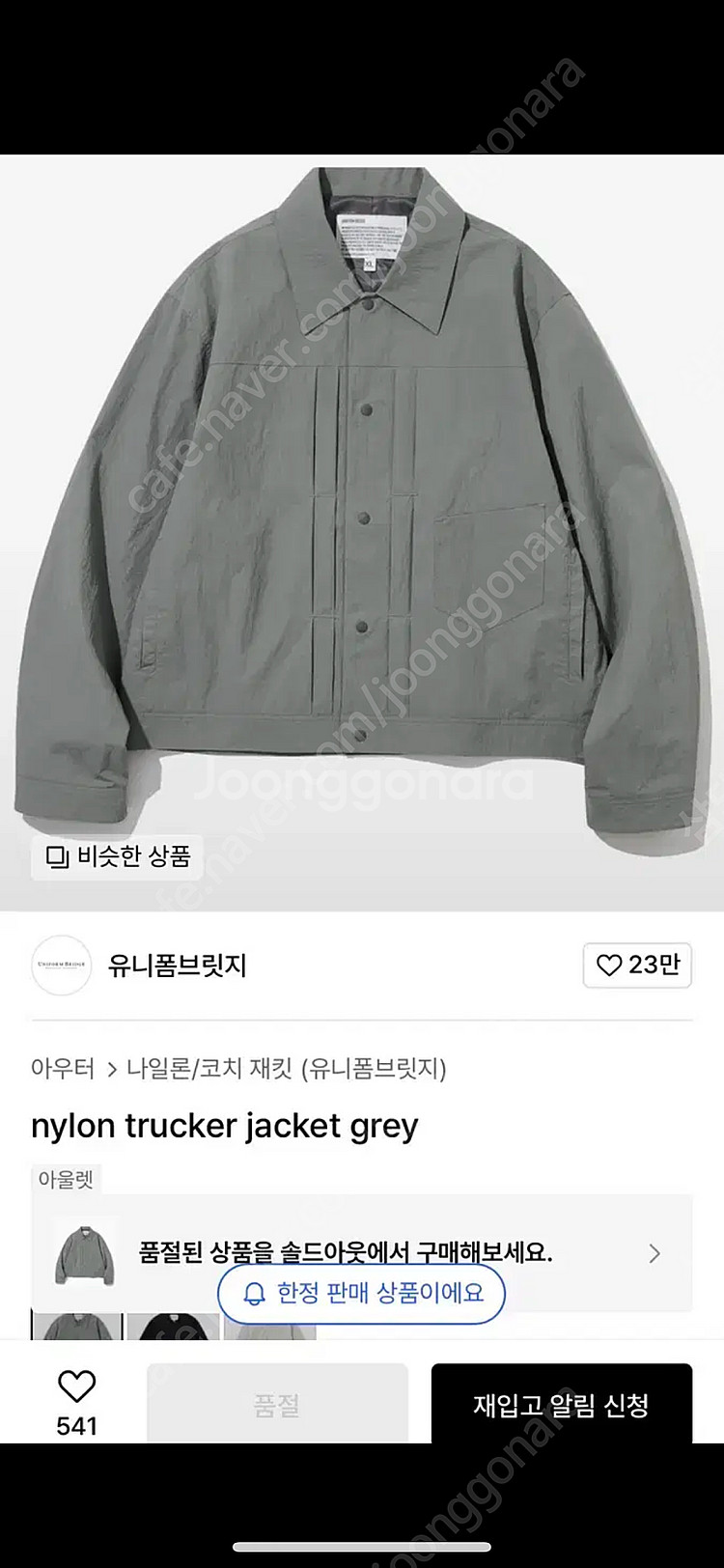Open the 유니폼브릿지 brand page
Viewport: 724px width, 1568px height.
pos(177,965)
